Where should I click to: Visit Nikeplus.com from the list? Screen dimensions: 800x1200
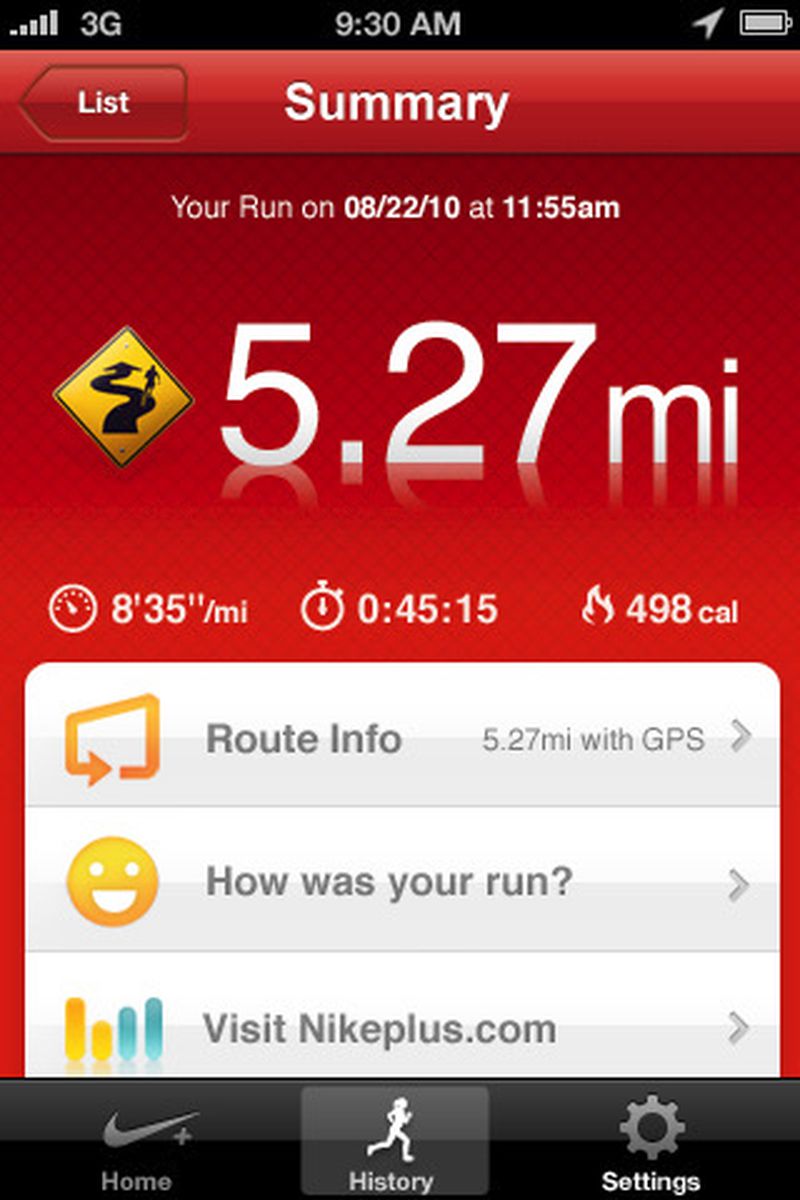402,1025
